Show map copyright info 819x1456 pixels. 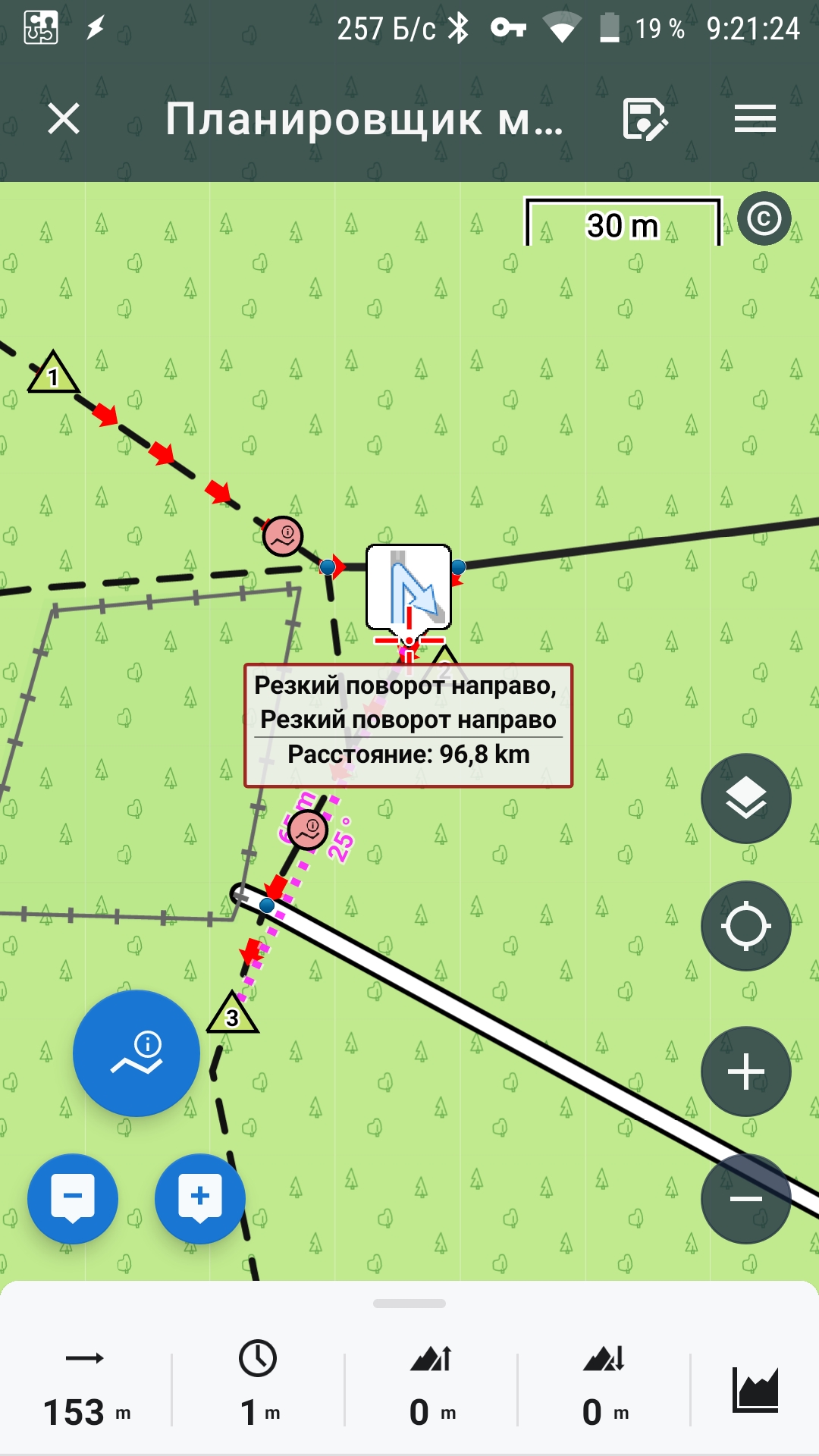(764, 219)
